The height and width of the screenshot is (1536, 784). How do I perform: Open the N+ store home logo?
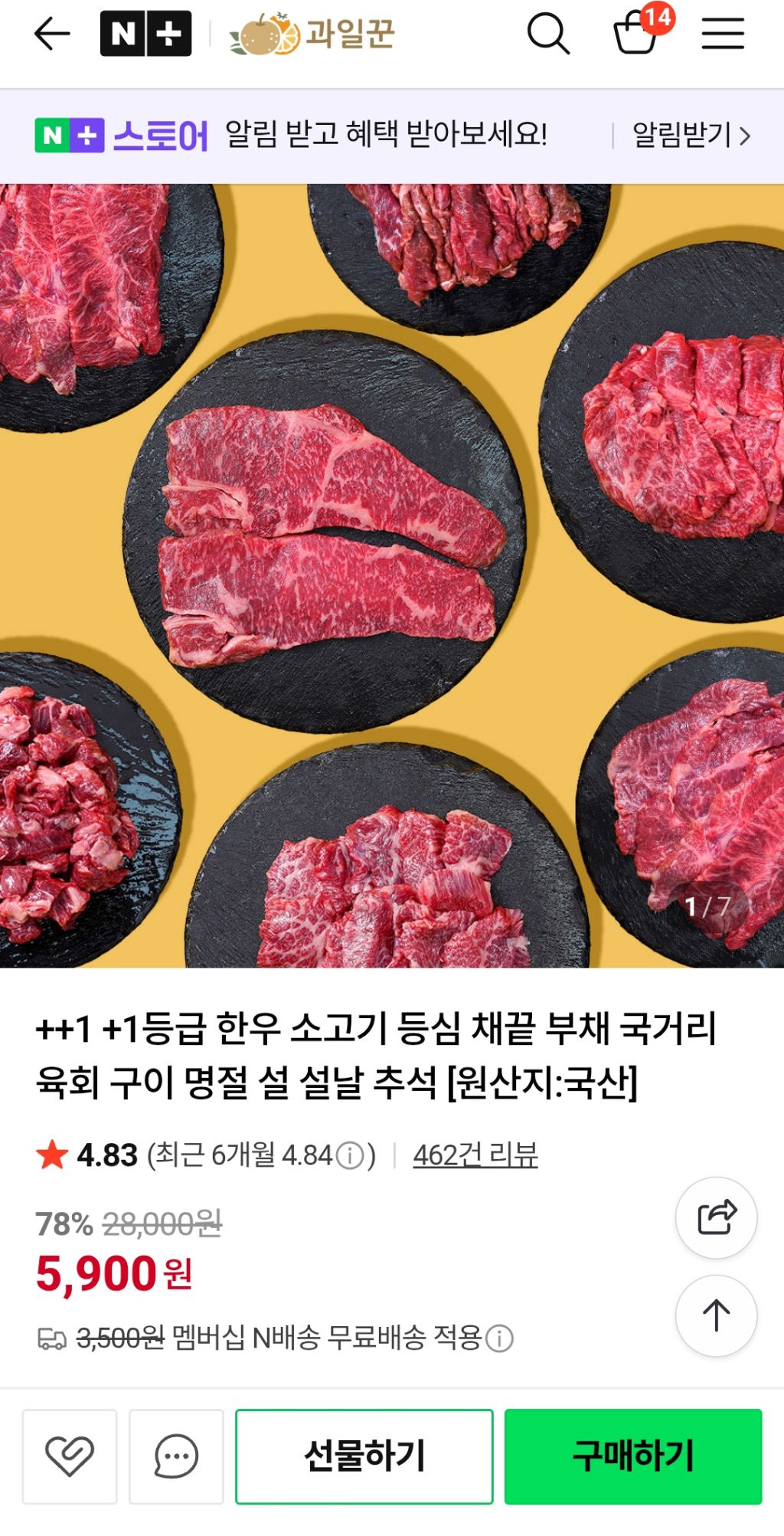[145, 34]
